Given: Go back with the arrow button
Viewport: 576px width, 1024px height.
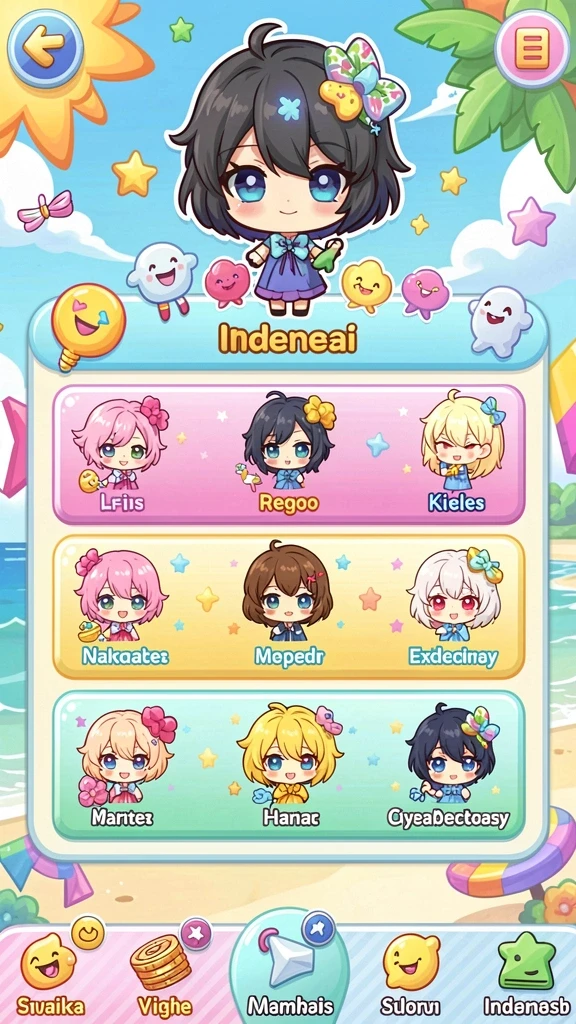Looking at the screenshot, I should point(45,48).
